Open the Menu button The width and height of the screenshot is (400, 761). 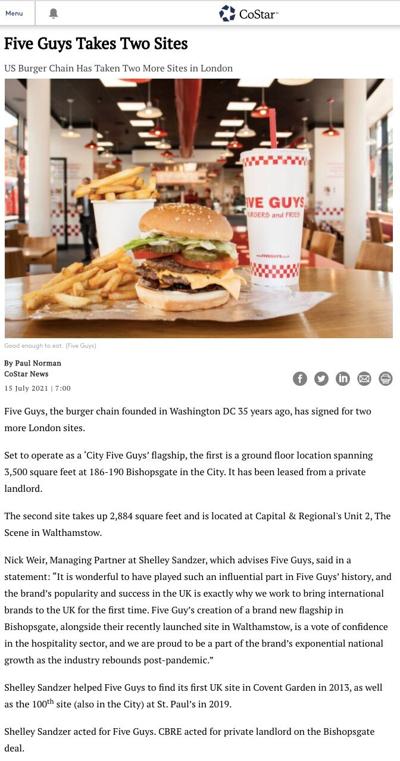coord(14,14)
